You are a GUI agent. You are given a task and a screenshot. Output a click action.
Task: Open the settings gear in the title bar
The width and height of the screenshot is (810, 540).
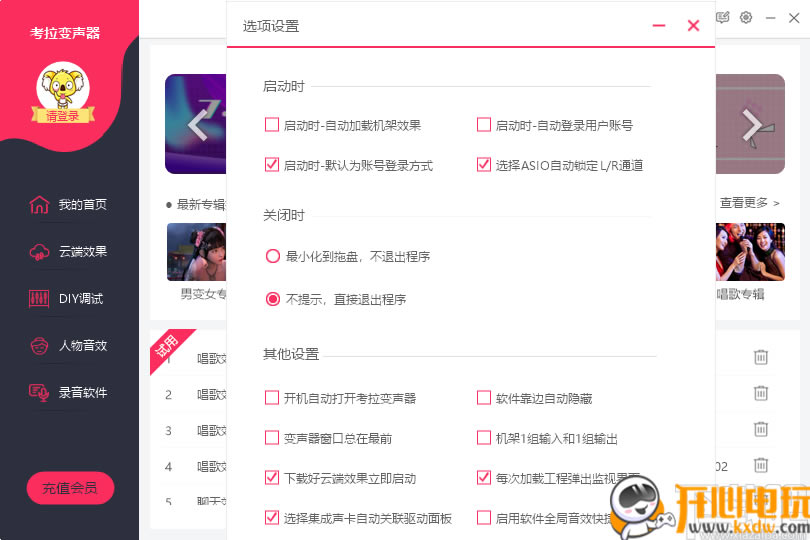(x=746, y=17)
